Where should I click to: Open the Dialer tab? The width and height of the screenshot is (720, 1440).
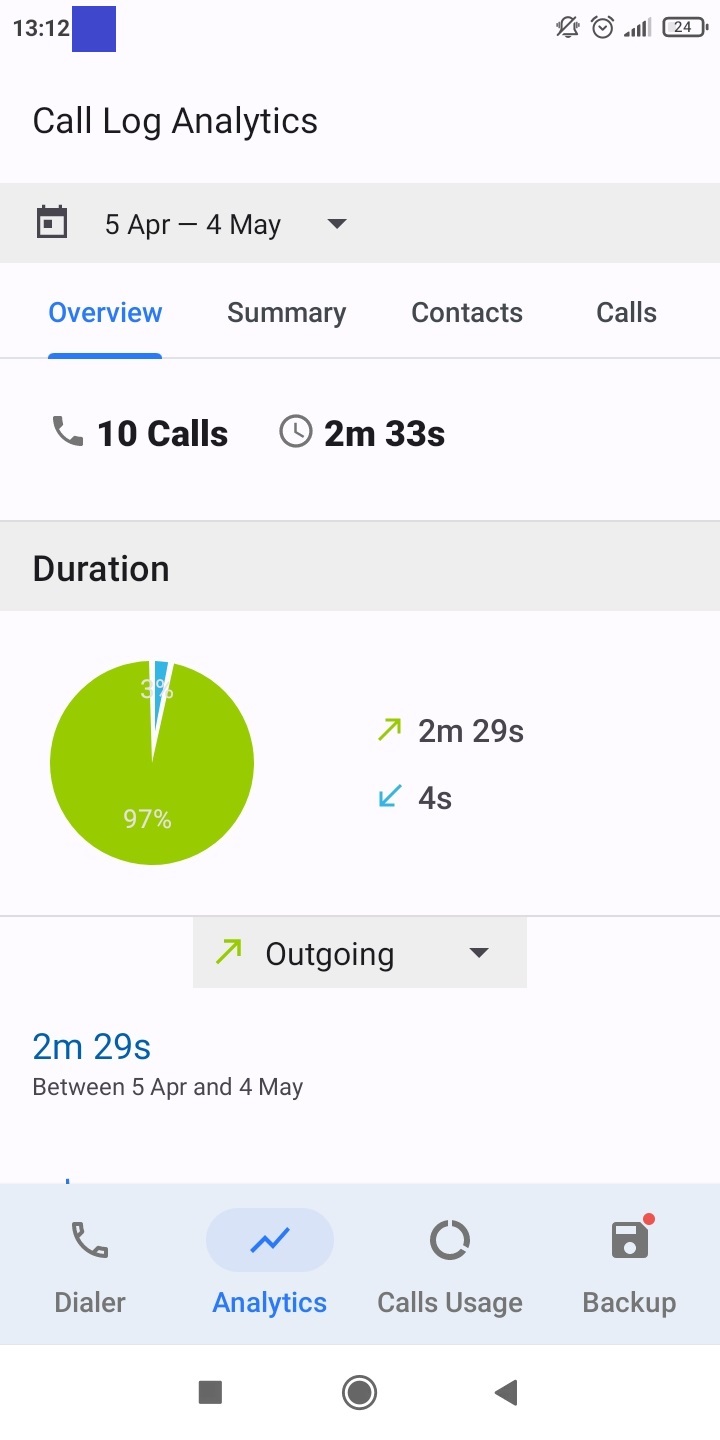(x=90, y=1264)
